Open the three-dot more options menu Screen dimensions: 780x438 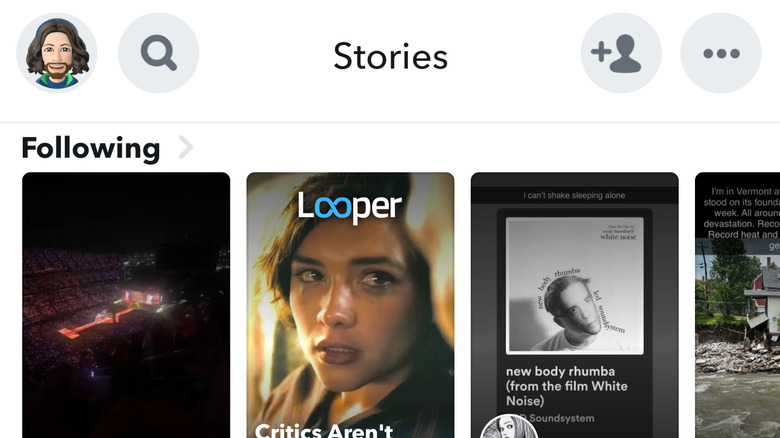721,53
